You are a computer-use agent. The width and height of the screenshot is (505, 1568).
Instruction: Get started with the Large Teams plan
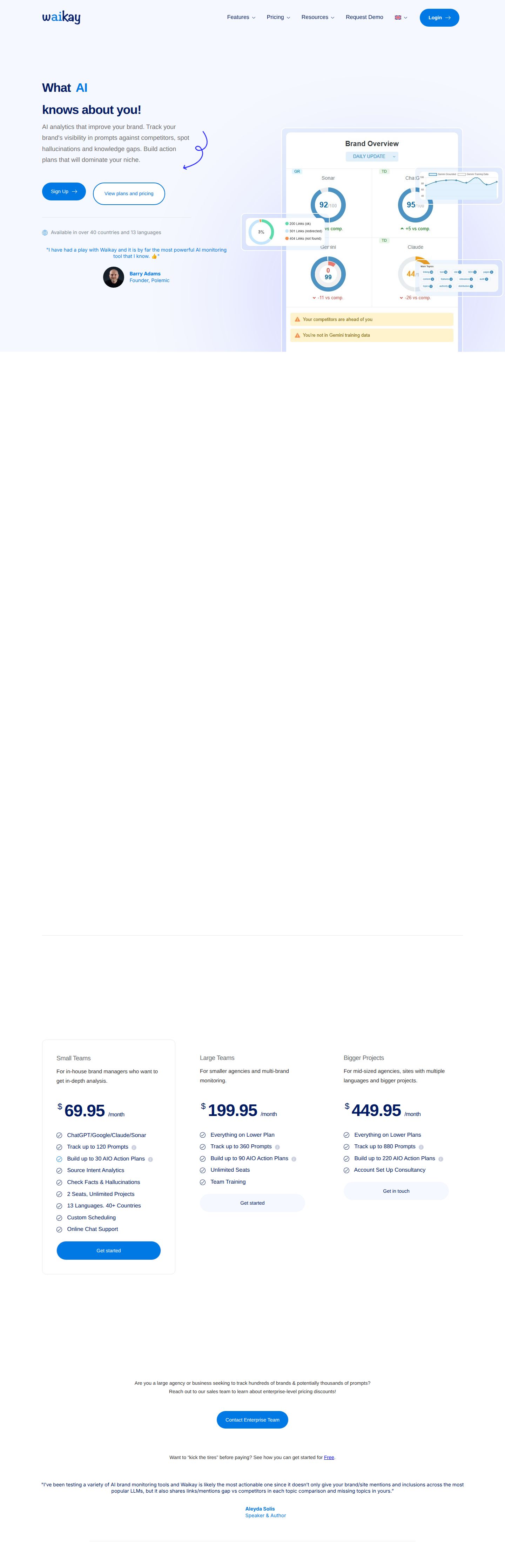252,1203
